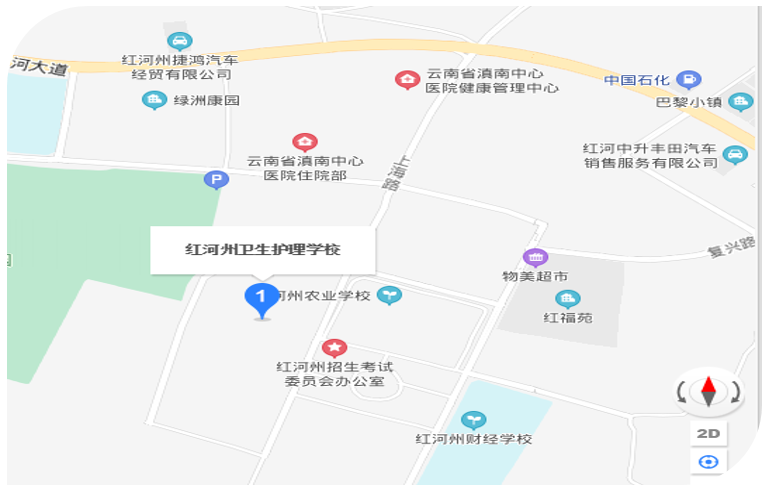Select the 云南省滇南中心医院住院部 hospital marker
The image size is (765, 490).
tap(304, 143)
